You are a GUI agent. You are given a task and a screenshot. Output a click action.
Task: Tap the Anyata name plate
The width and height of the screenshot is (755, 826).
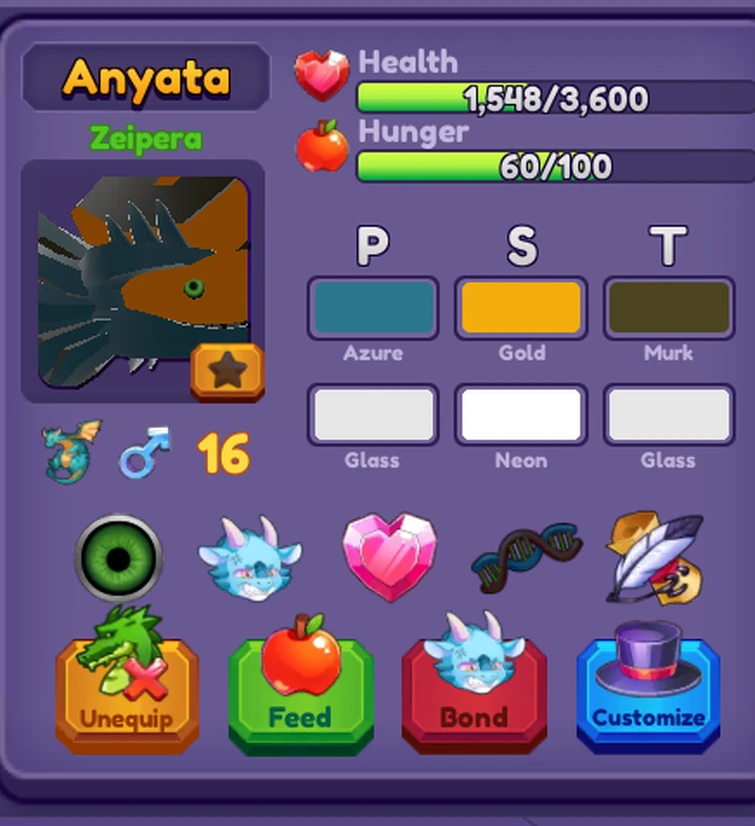tap(146, 78)
